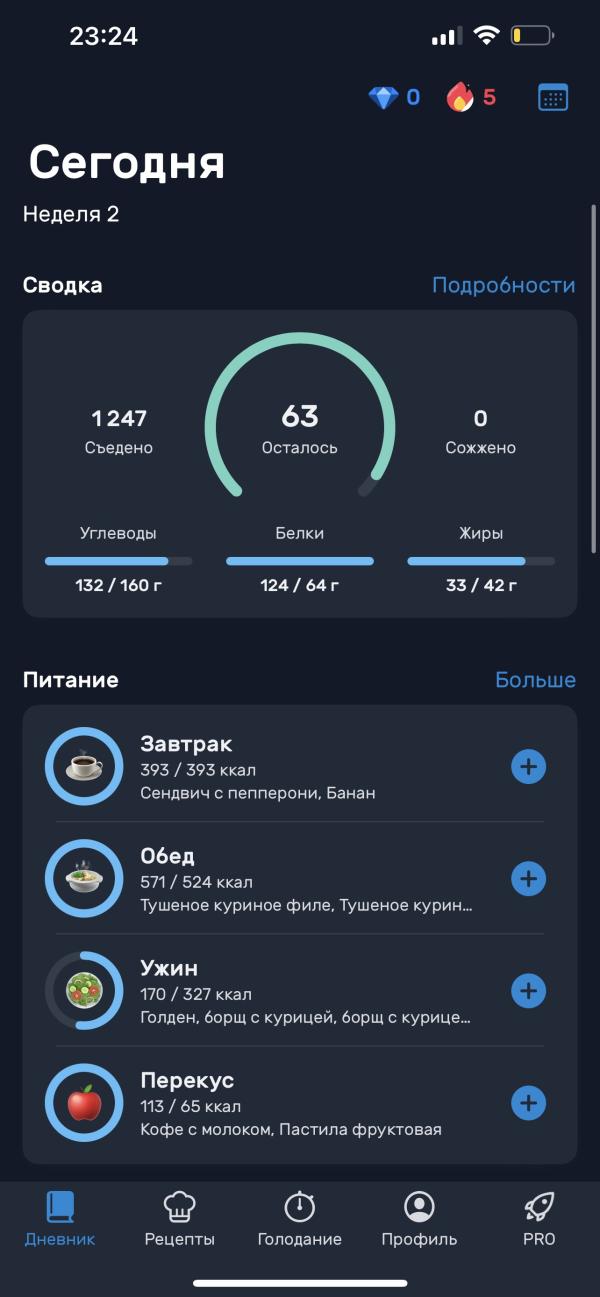Image resolution: width=600 pixels, height=1297 pixels.
Task: Go to the Профиль tab
Action: (419, 1220)
